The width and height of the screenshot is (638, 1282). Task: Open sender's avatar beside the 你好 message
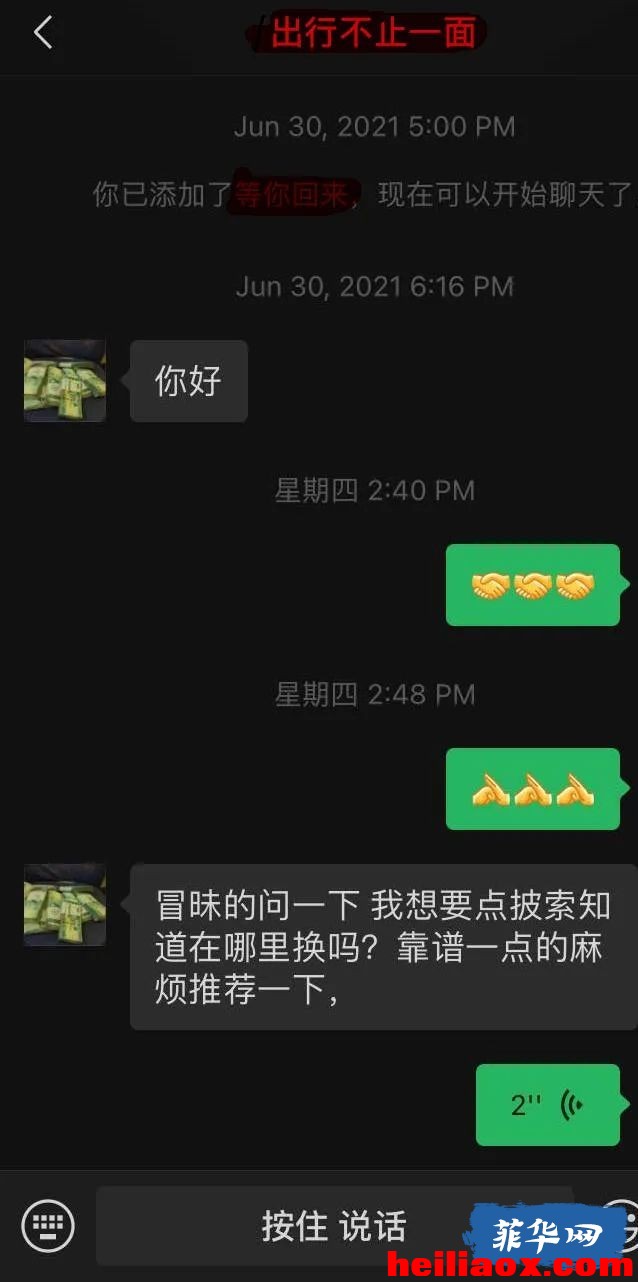point(65,380)
